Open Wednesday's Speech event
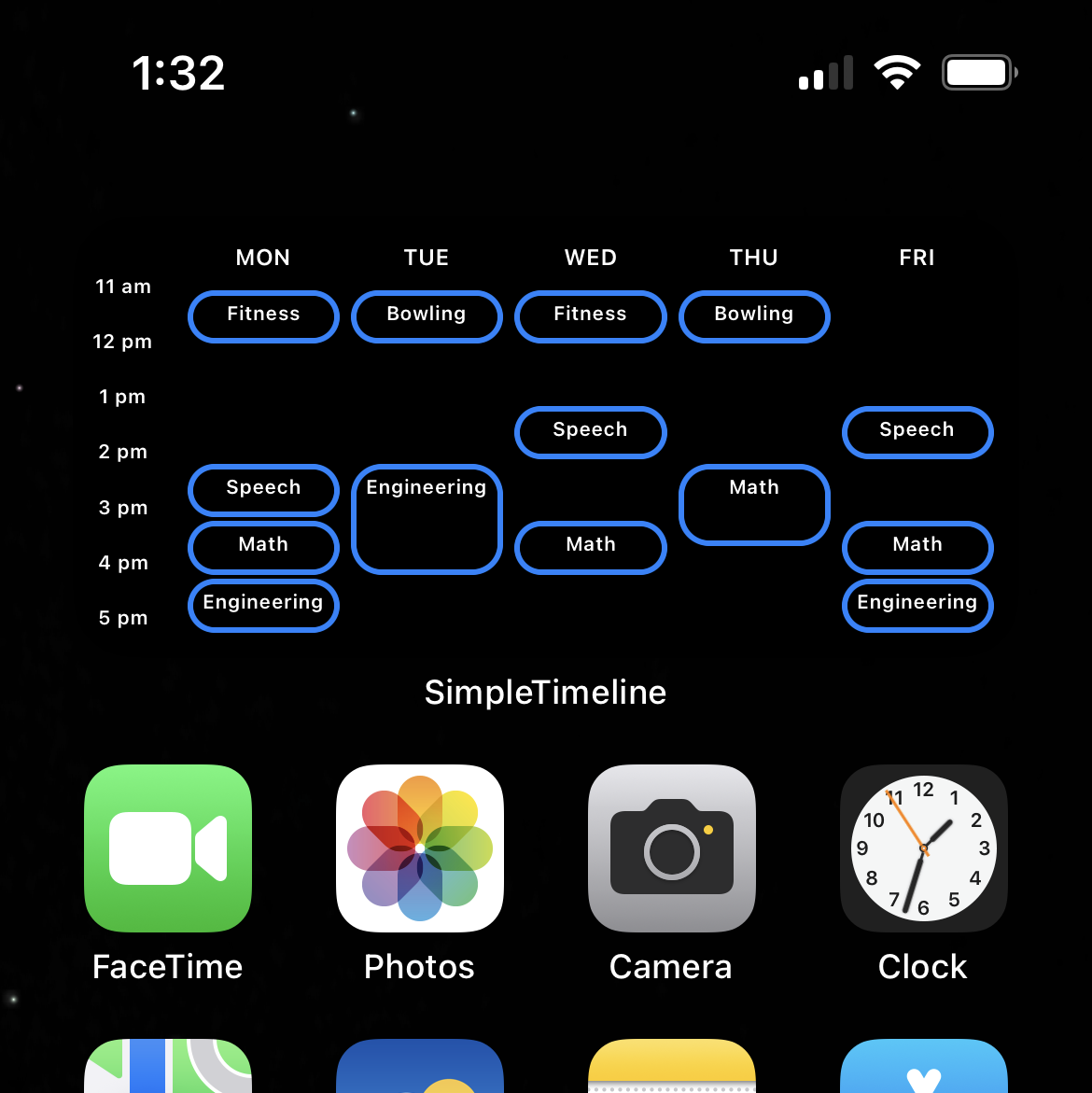Screen dimensions: 1092x1093 click(x=590, y=431)
